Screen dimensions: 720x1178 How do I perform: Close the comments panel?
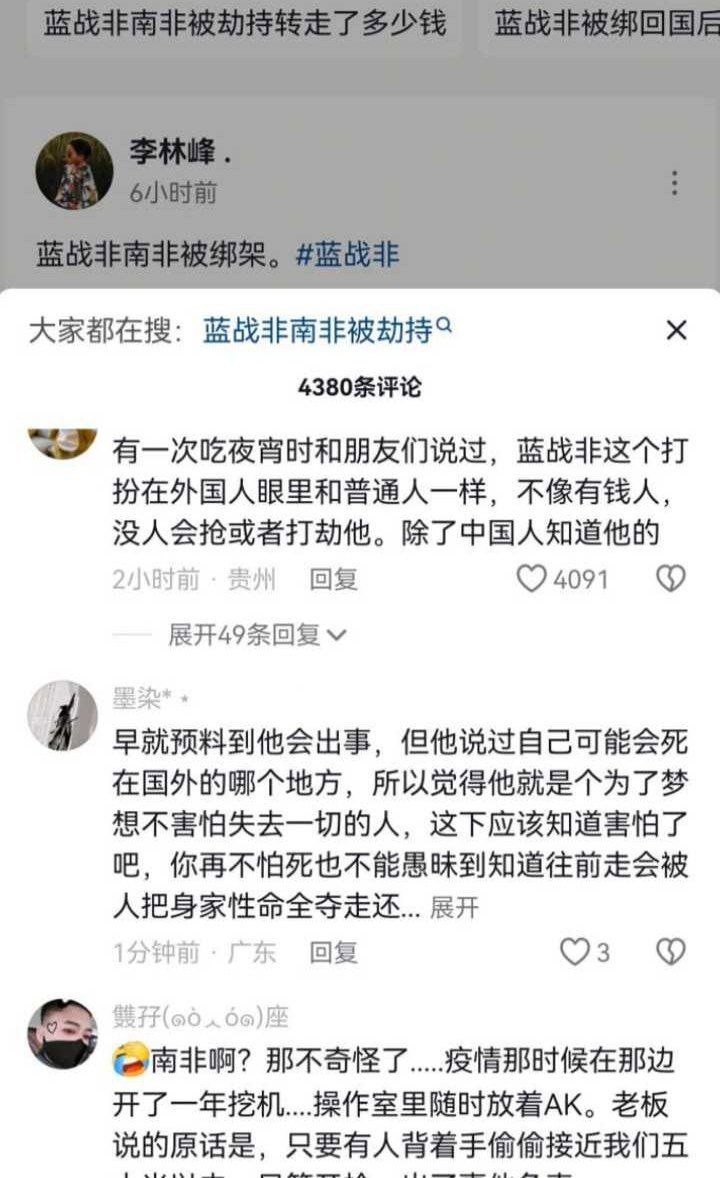pyautogui.click(x=676, y=330)
